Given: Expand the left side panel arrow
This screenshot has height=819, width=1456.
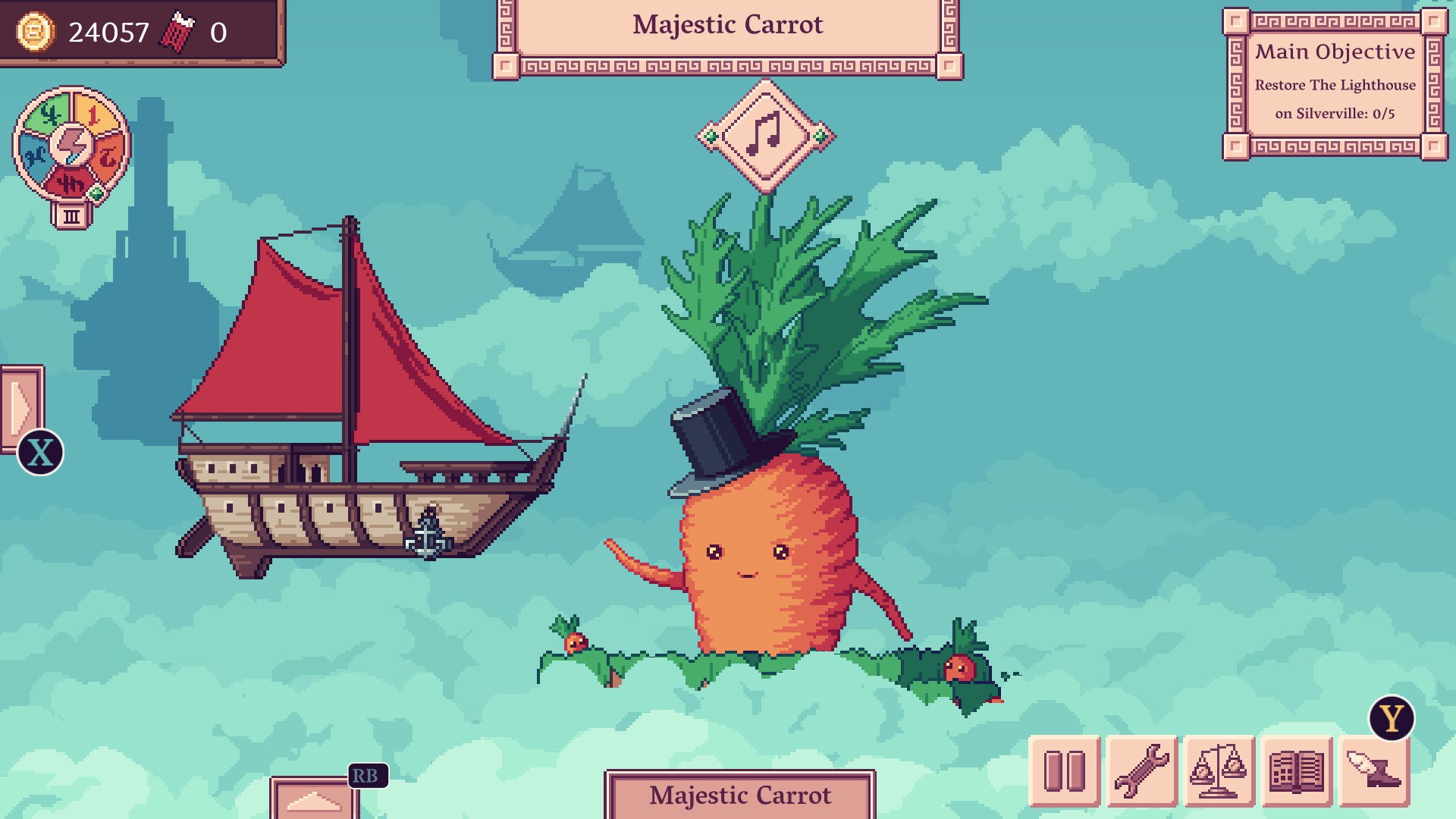Looking at the screenshot, I should click(x=21, y=408).
